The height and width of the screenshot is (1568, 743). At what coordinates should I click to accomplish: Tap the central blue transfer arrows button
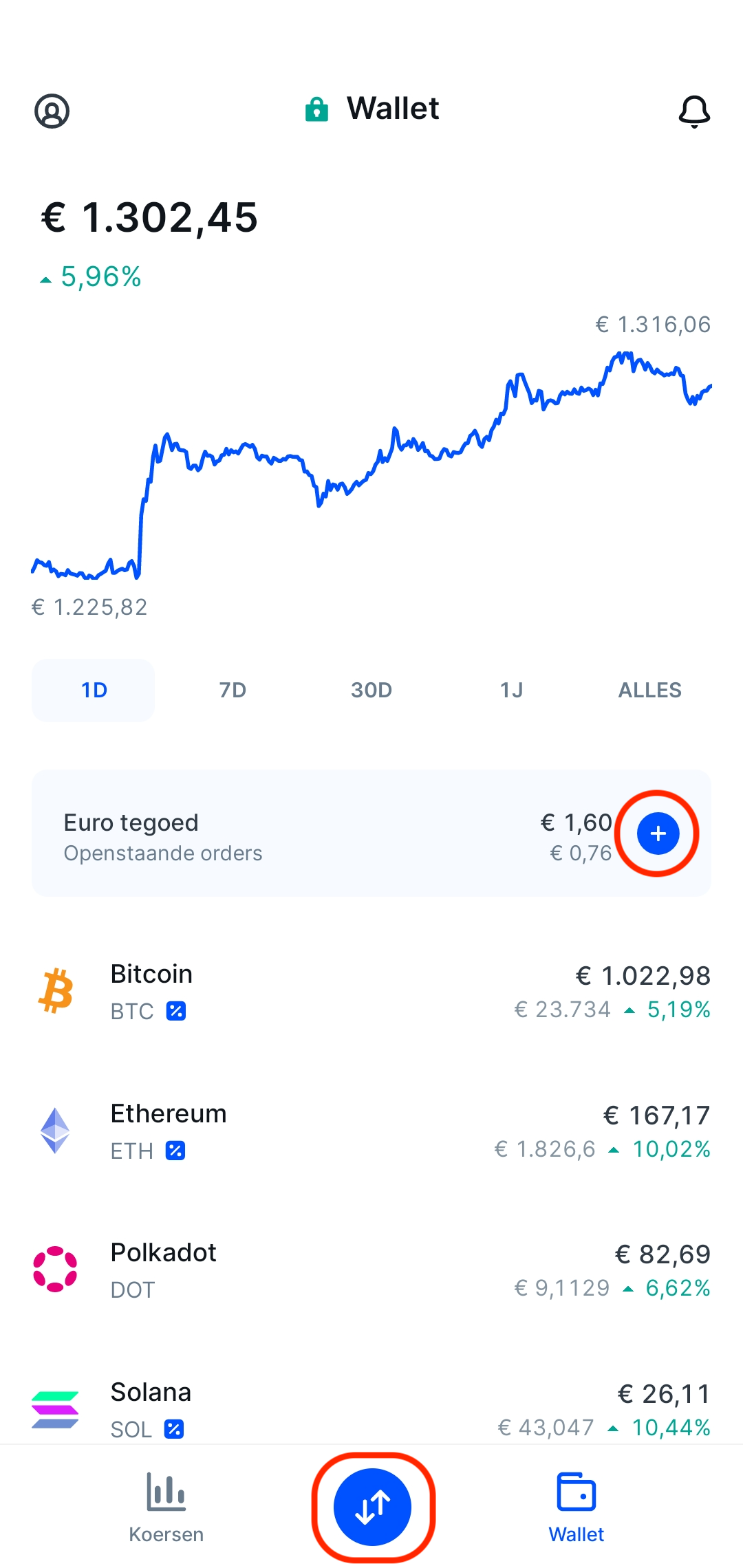[x=371, y=1506]
